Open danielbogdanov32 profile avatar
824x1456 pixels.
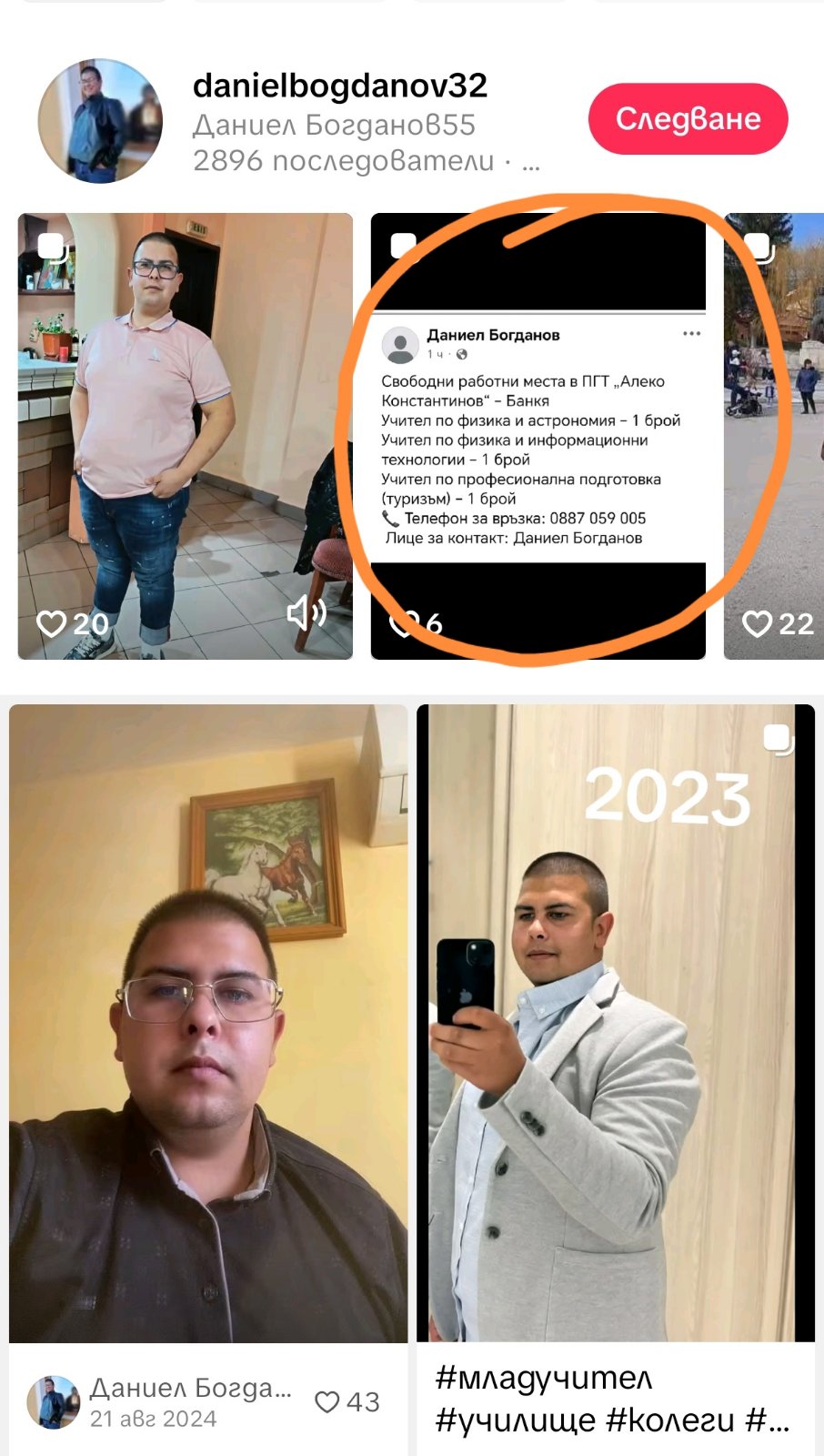100,121
